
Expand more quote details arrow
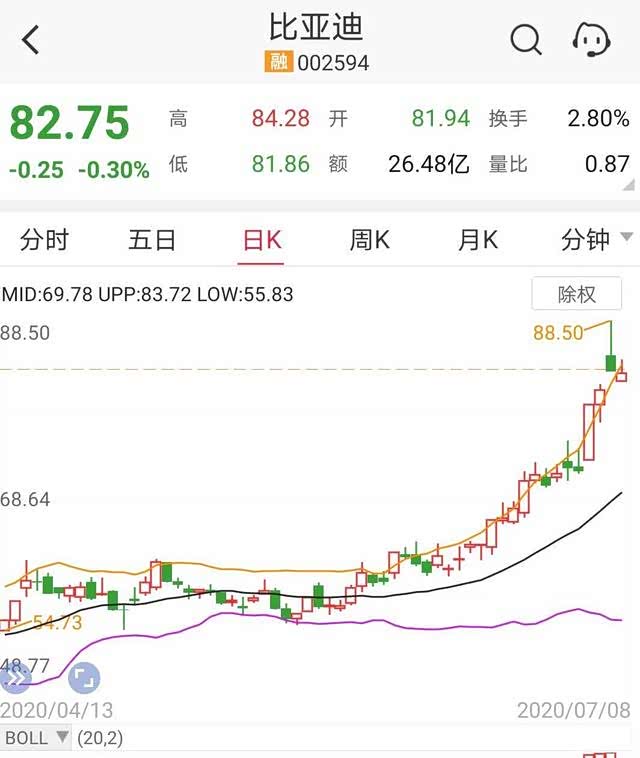coord(627,186)
